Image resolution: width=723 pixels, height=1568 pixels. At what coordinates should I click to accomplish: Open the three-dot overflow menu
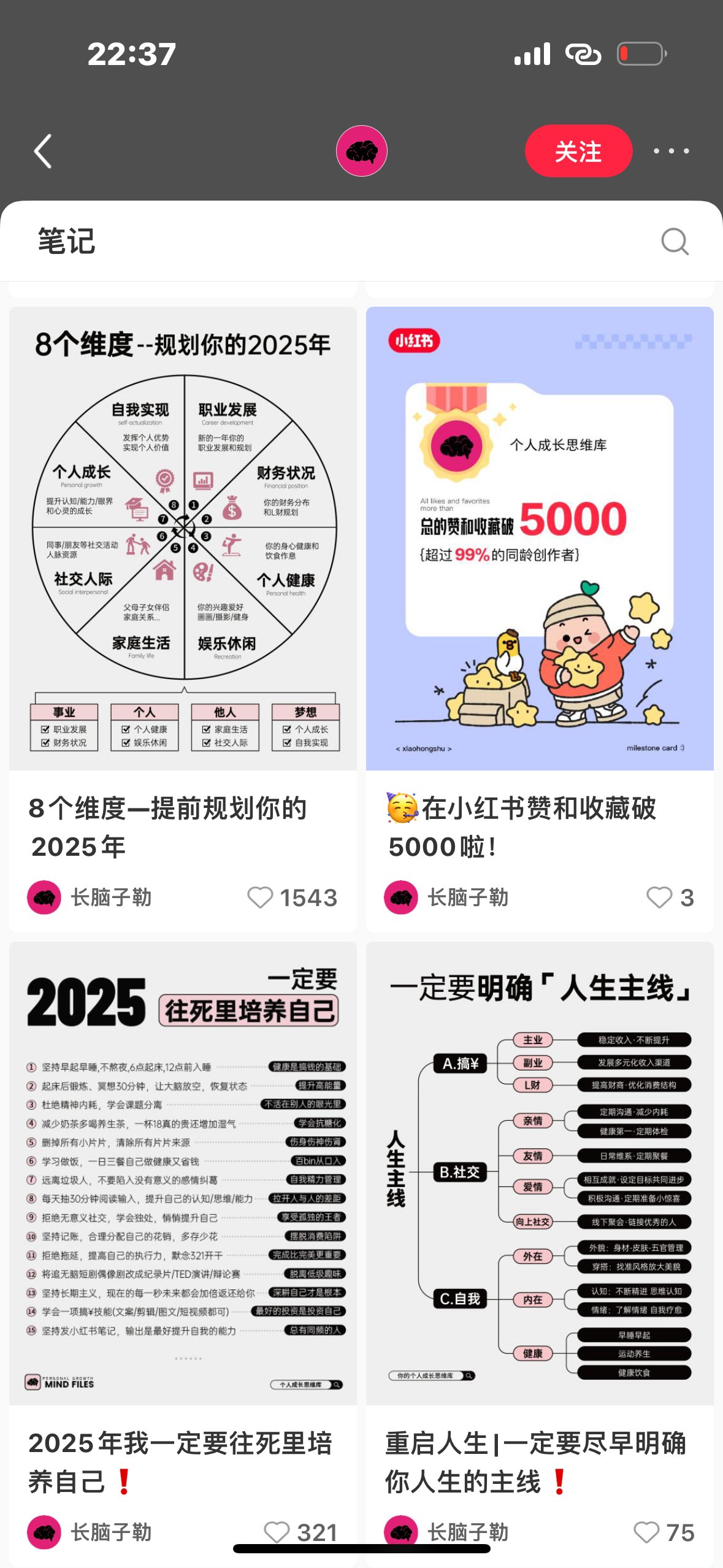tap(671, 151)
